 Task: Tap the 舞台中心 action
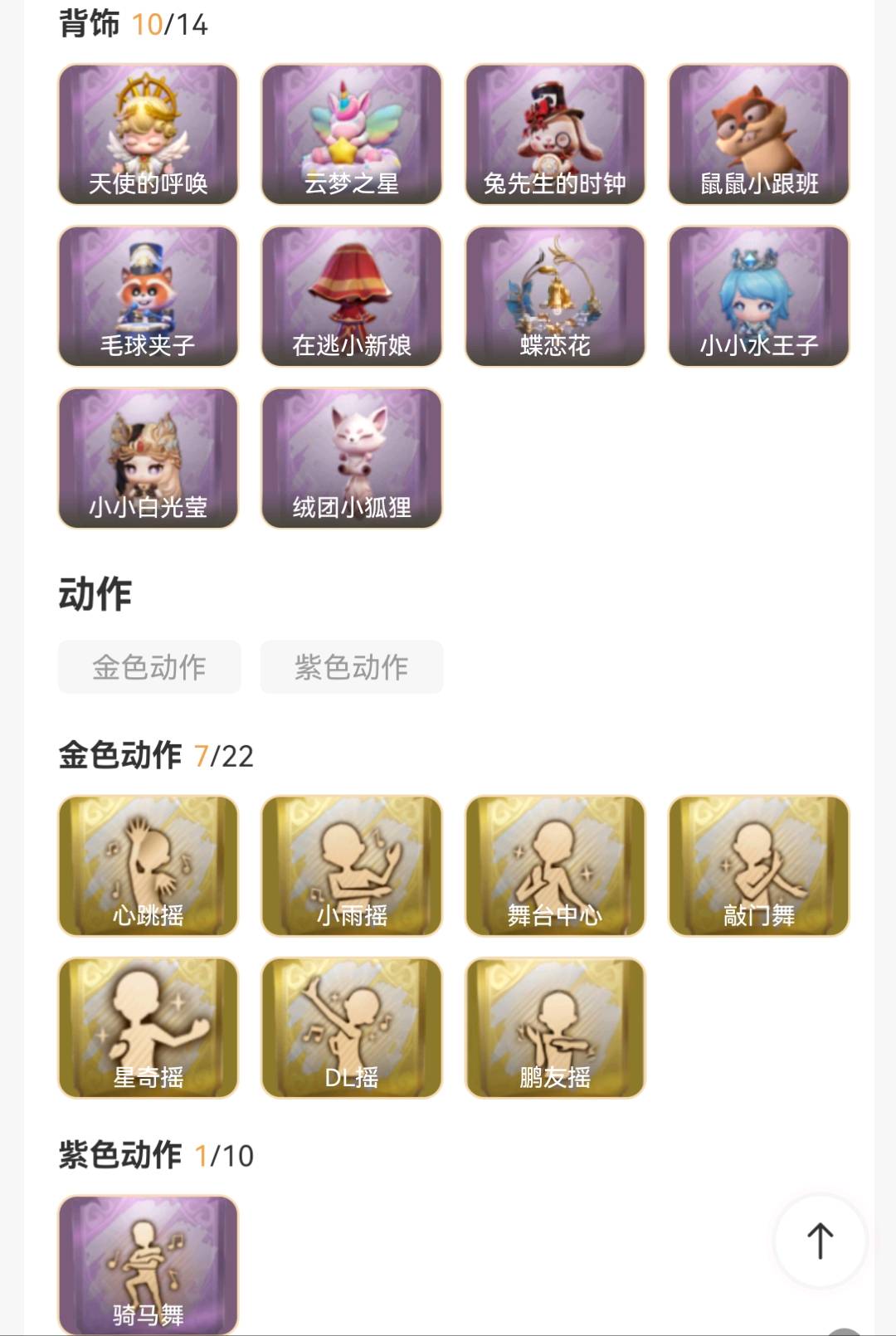click(555, 866)
